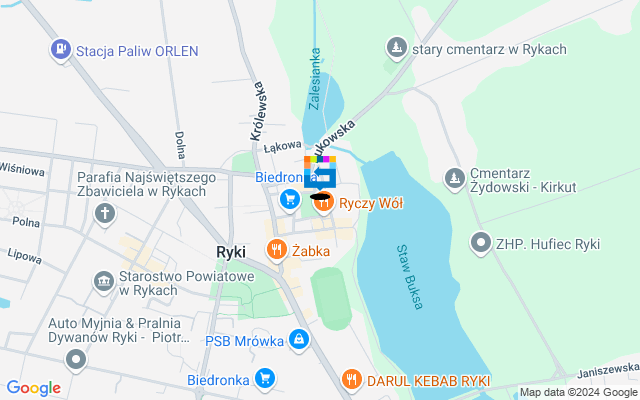Image resolution: width=640 pixels, height=400 pixels.
Task: Open the ZHP. Hufiec Ryki pin
Action: 481,242
